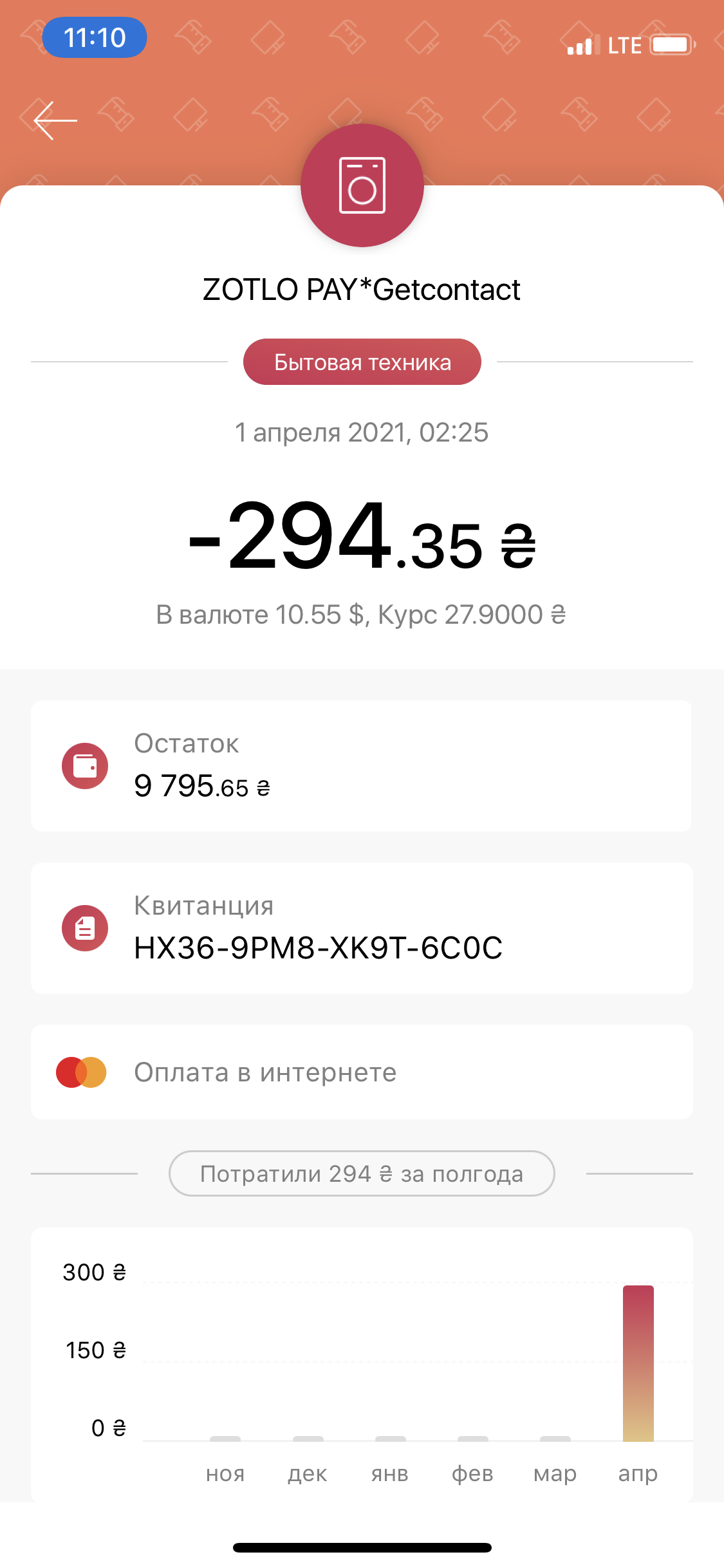The image size is (724, 1568).
Task: Tap the washing machine category icon
Action: click(362, 185)
